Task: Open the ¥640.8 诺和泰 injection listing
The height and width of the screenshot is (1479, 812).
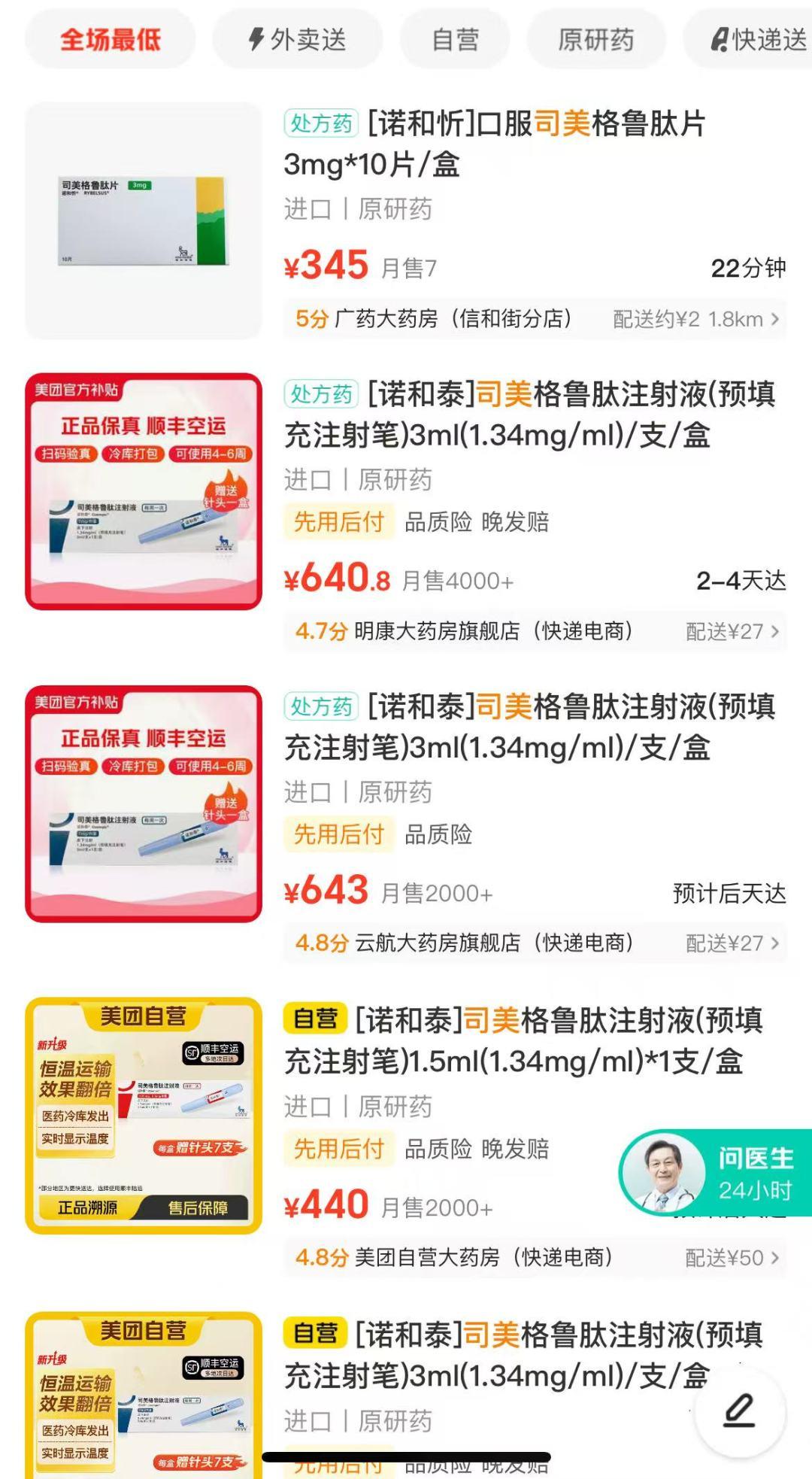Action: [x=529, y=415]
